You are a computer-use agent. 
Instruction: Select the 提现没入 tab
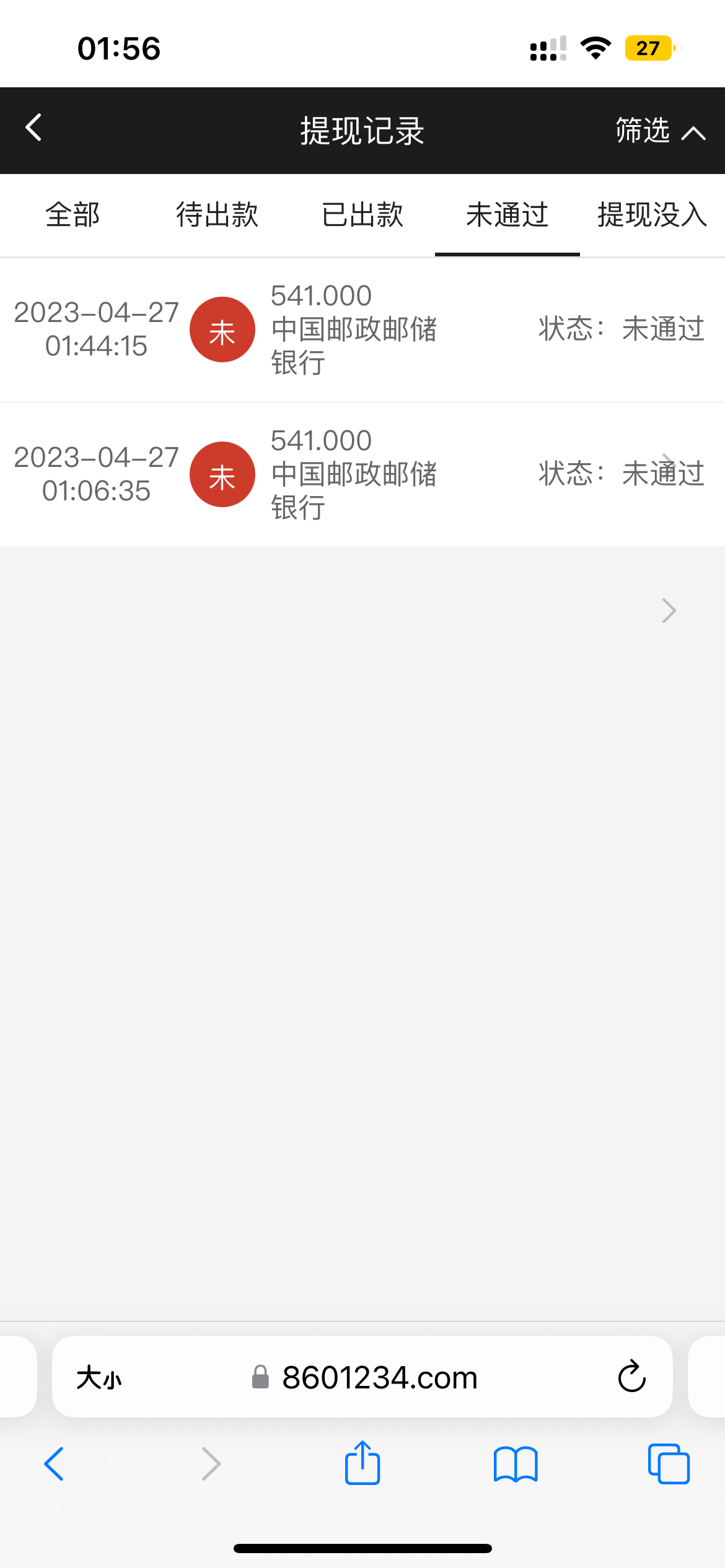(x=651, y=215)
